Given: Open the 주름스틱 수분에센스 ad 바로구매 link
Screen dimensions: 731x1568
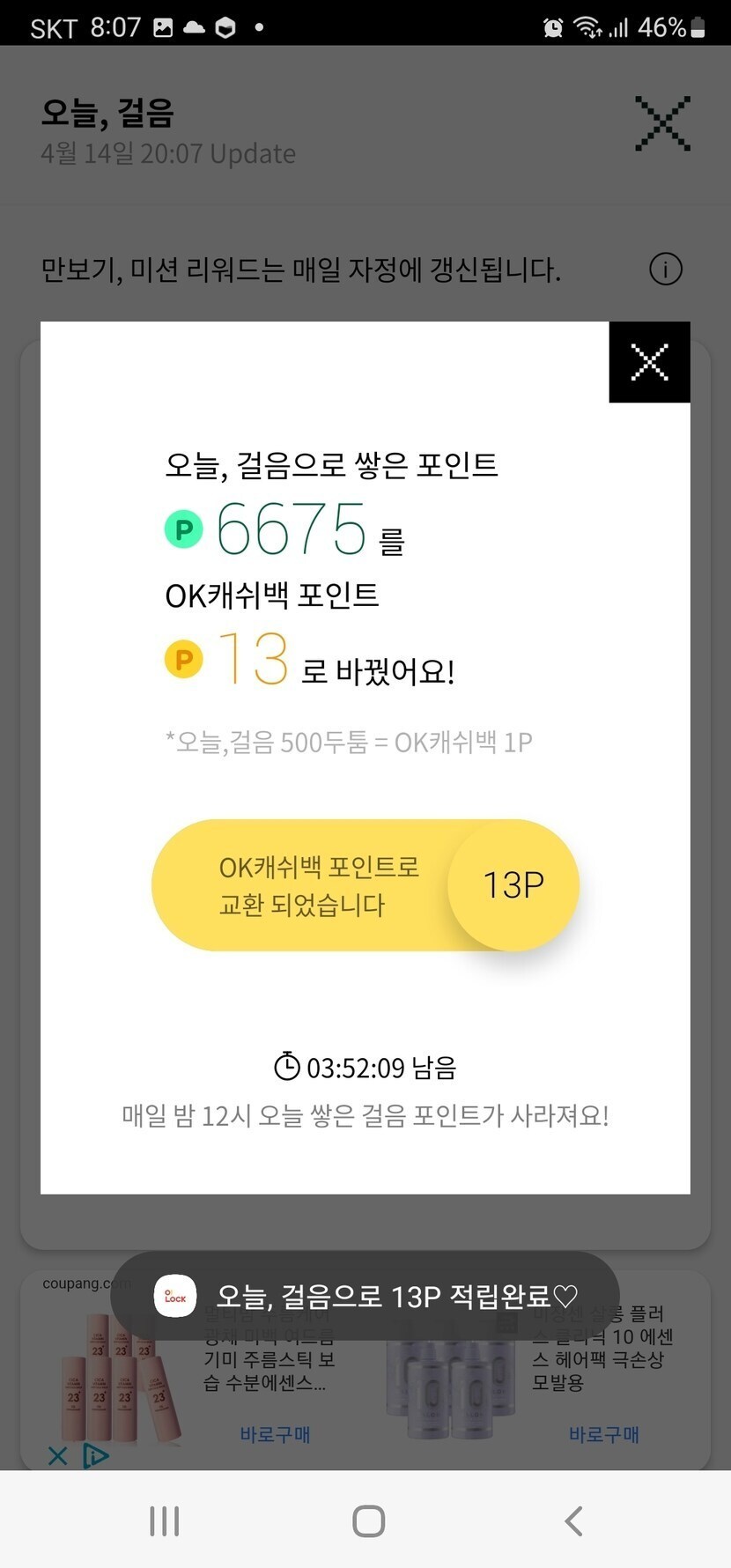Looking at the screenshot, I should tap(275, 1434).
